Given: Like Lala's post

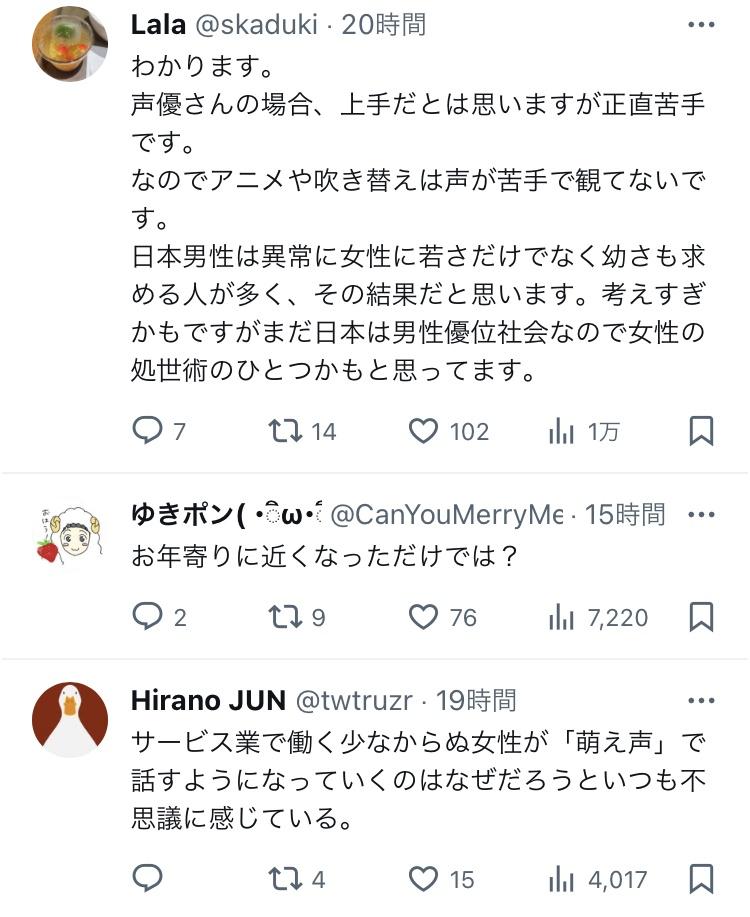Looking at the screenshot, I should pos(424,431).
